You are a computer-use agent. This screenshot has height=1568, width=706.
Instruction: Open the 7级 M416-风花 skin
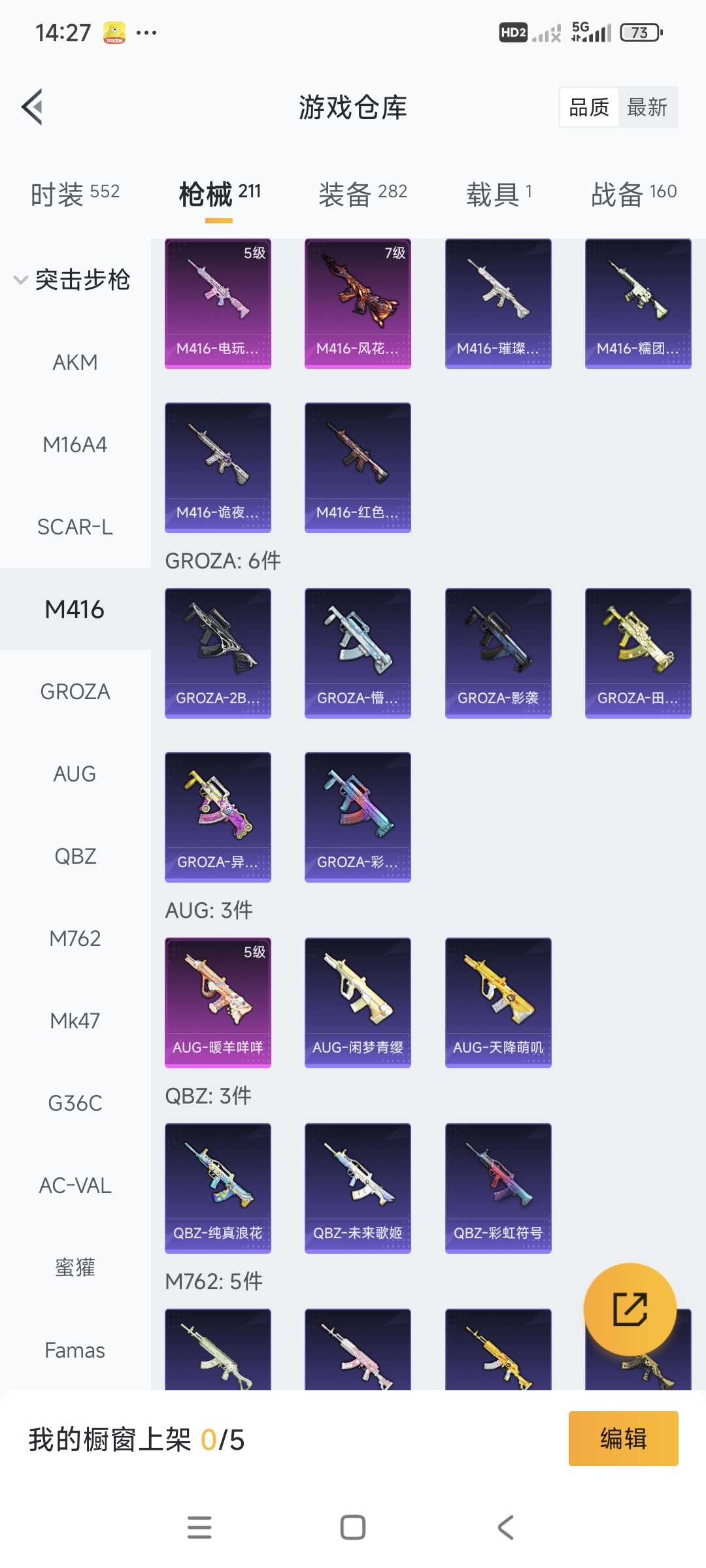[x=358, y=304]
